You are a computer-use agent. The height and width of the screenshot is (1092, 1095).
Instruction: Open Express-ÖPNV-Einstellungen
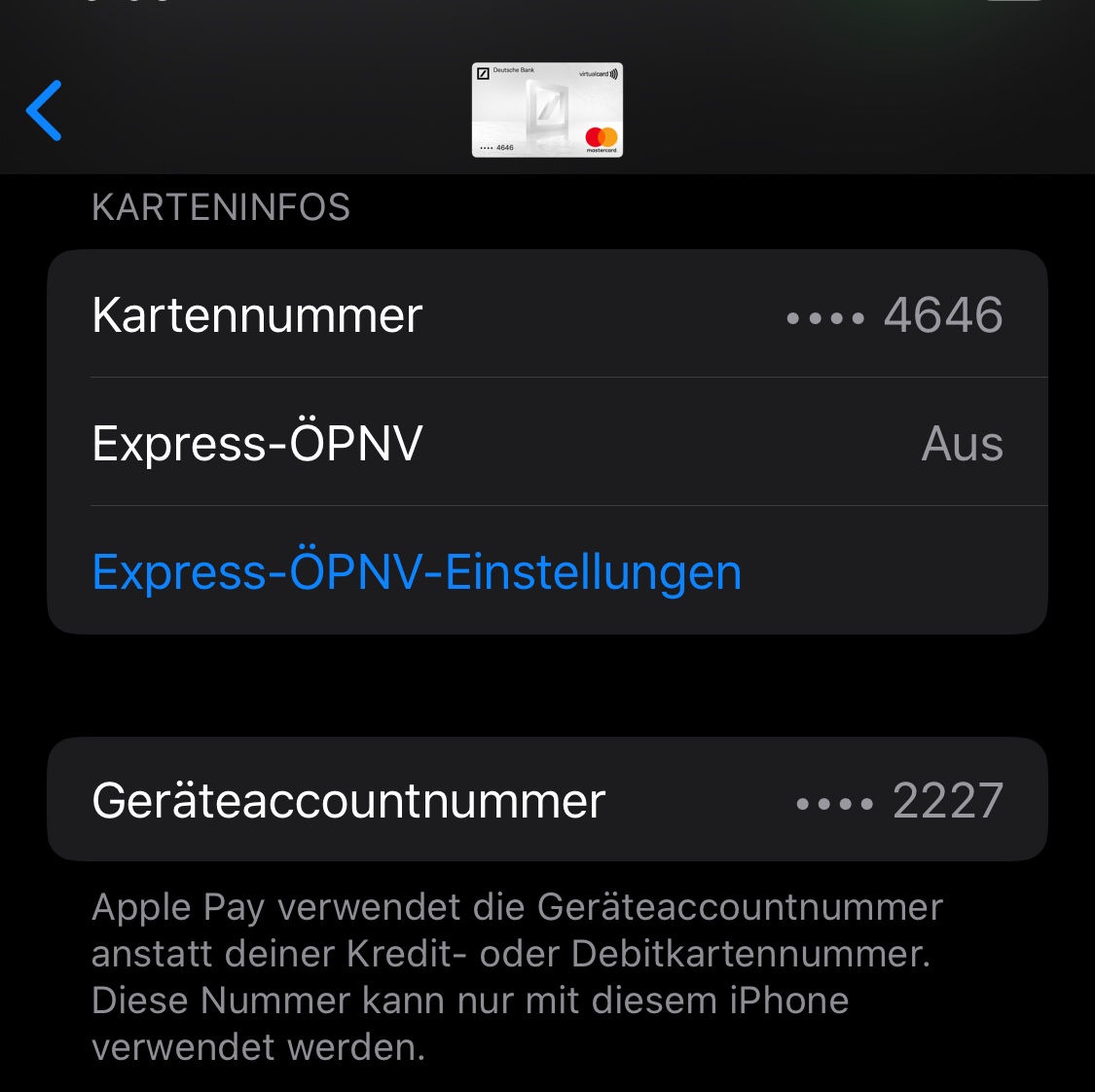click(x=417, y=572)
